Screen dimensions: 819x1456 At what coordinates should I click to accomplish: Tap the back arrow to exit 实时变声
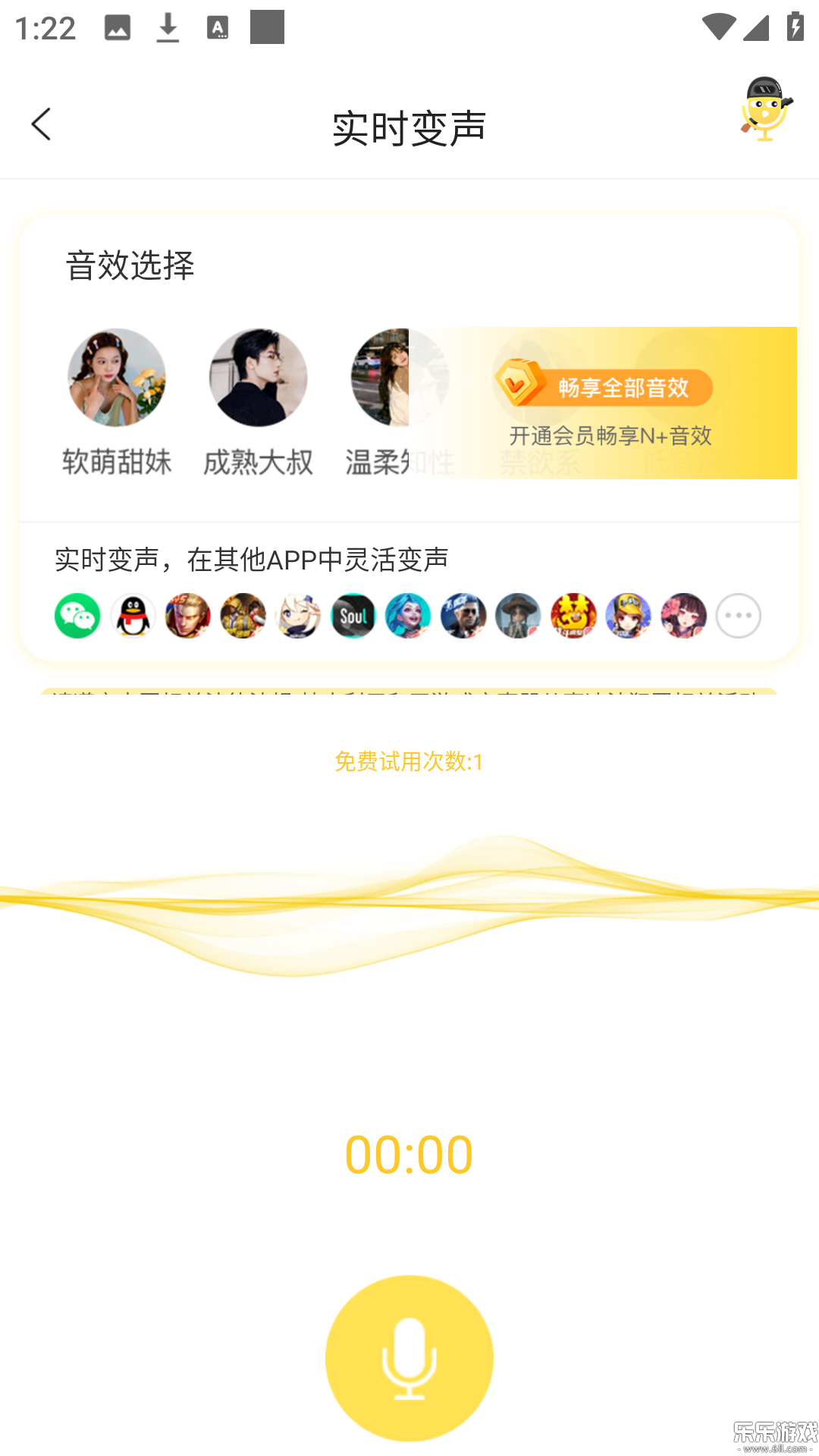[42, 124]
